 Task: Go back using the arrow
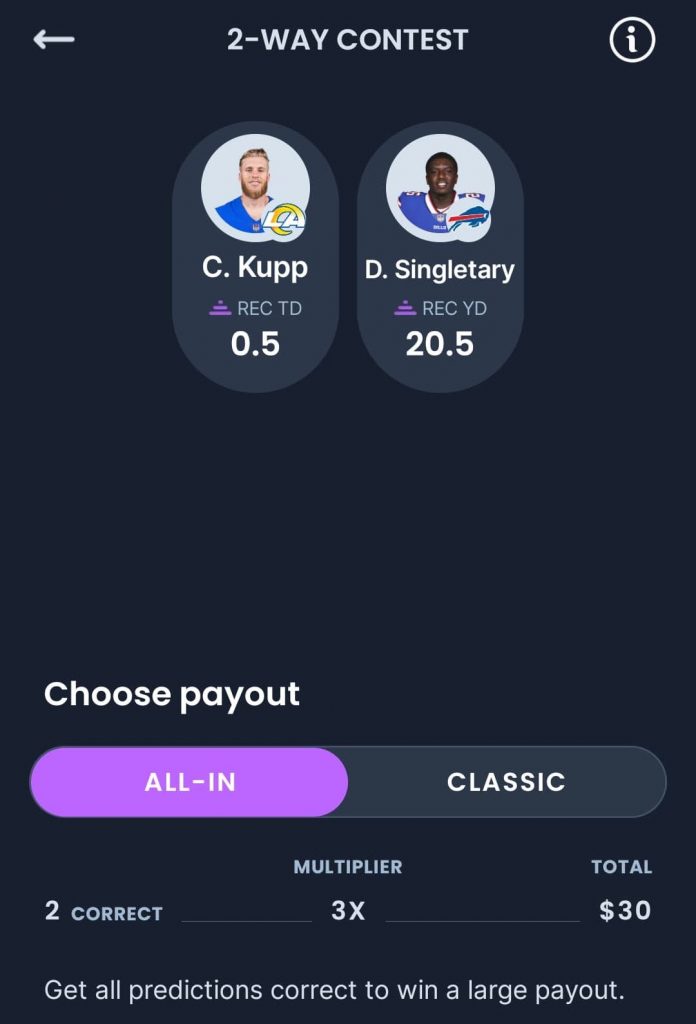[54, 40]
